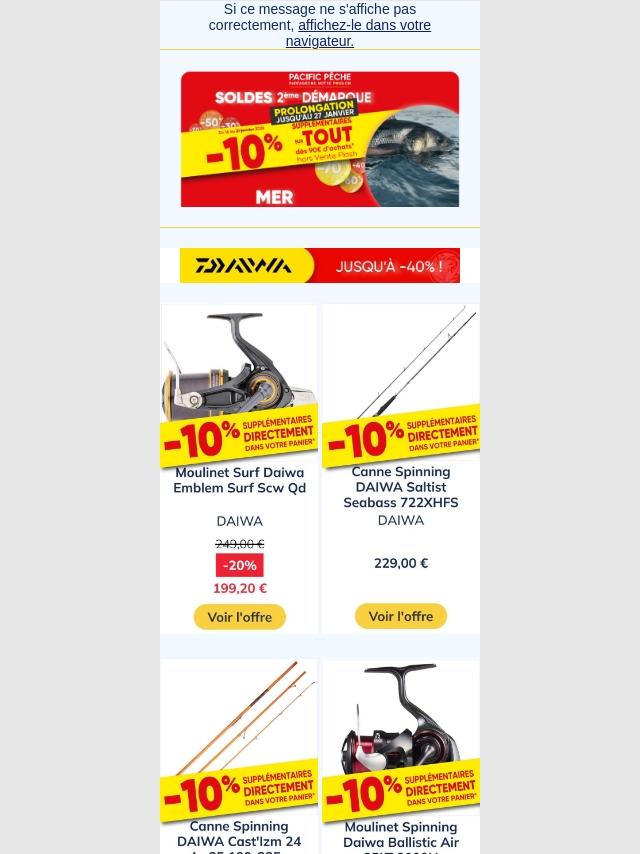
Task: Open the Pacific Pêche soldes banner
Action: 320,139
